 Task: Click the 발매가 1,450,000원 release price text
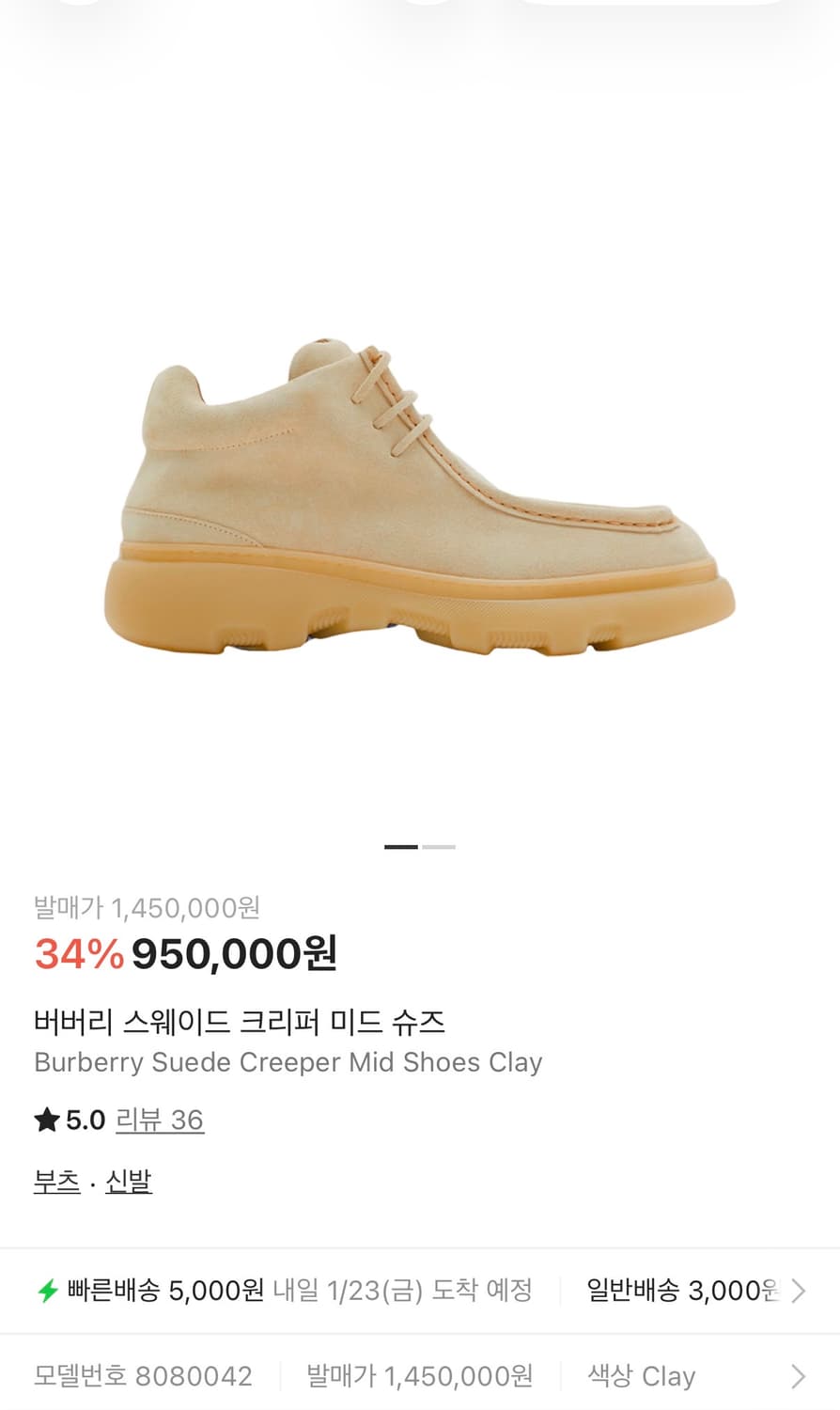coord(147,909)
